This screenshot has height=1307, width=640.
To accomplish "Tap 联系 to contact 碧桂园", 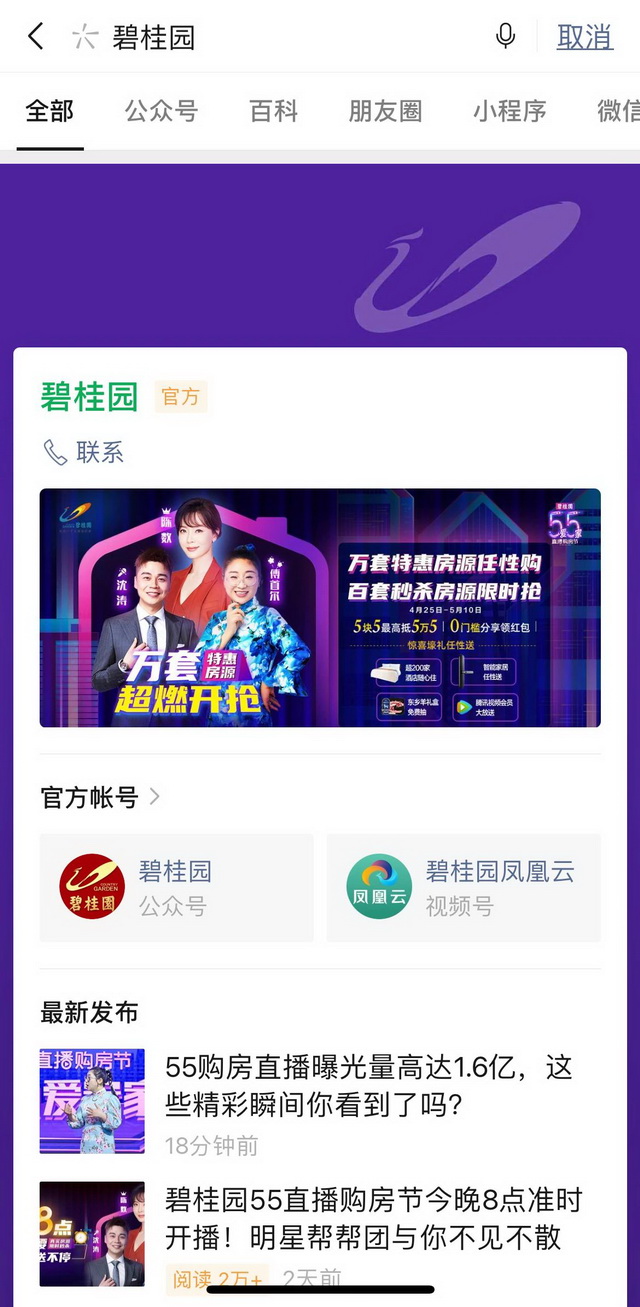I will 84,452.
